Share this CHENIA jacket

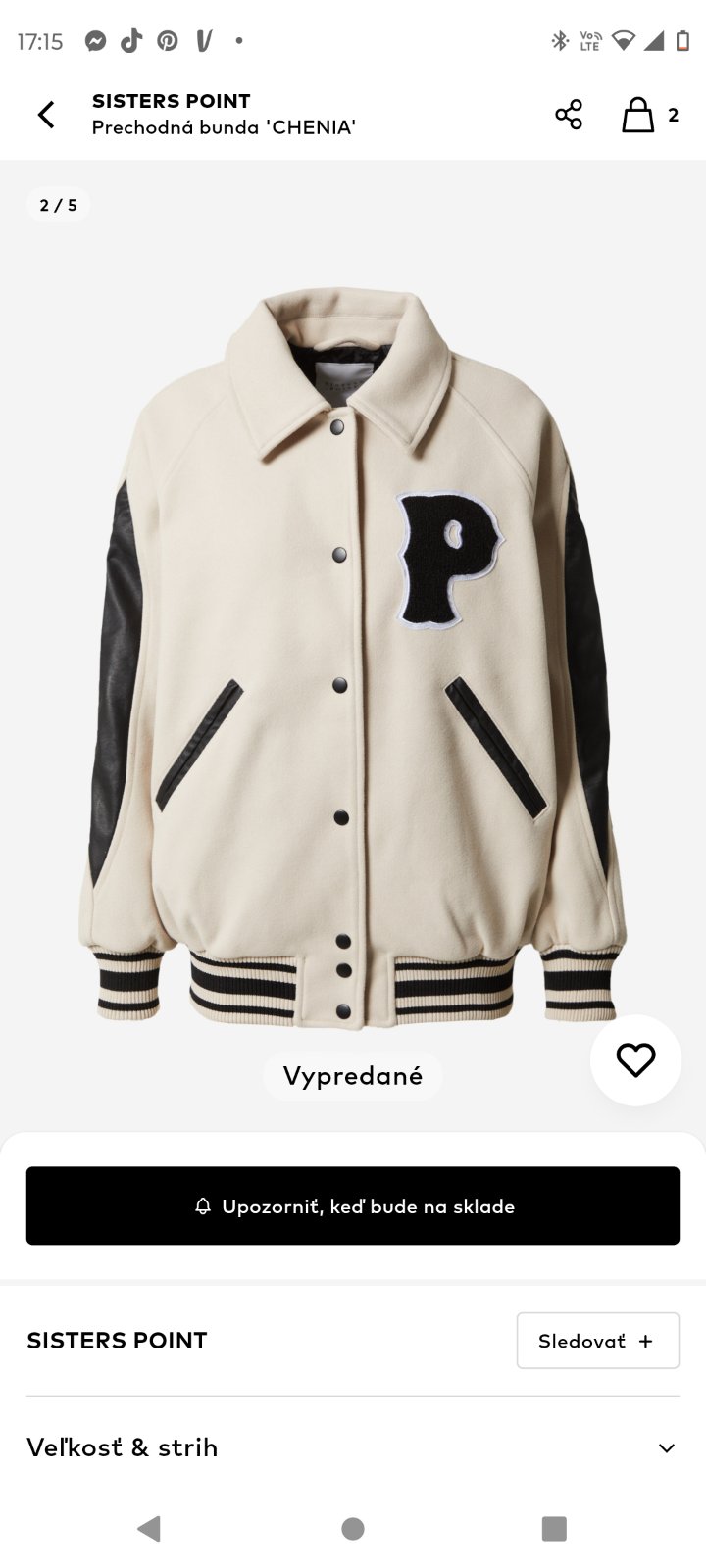coord(569,115)
